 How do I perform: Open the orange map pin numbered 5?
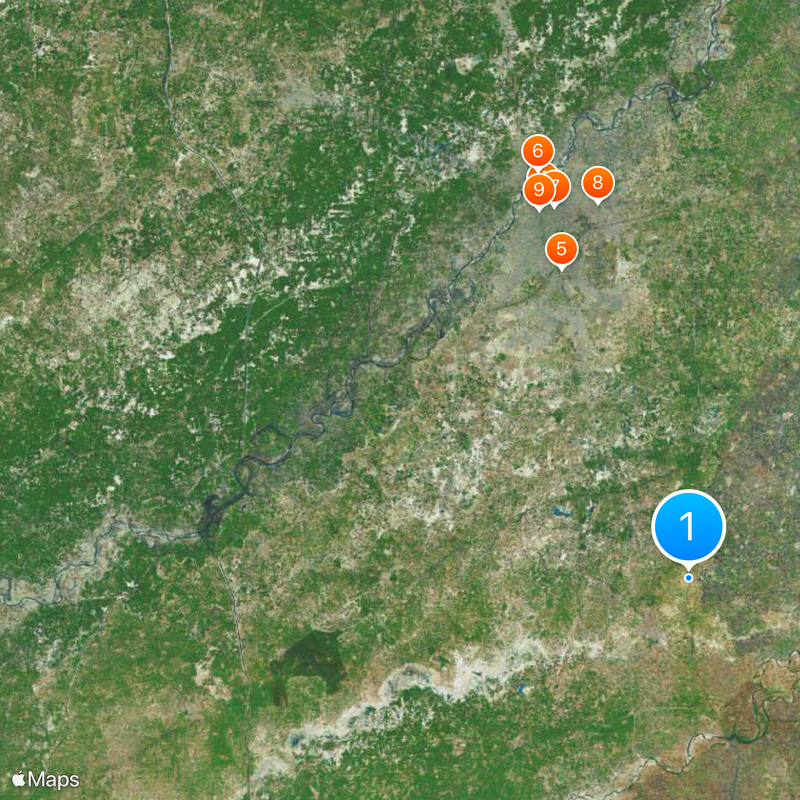(x=561, y=248)
